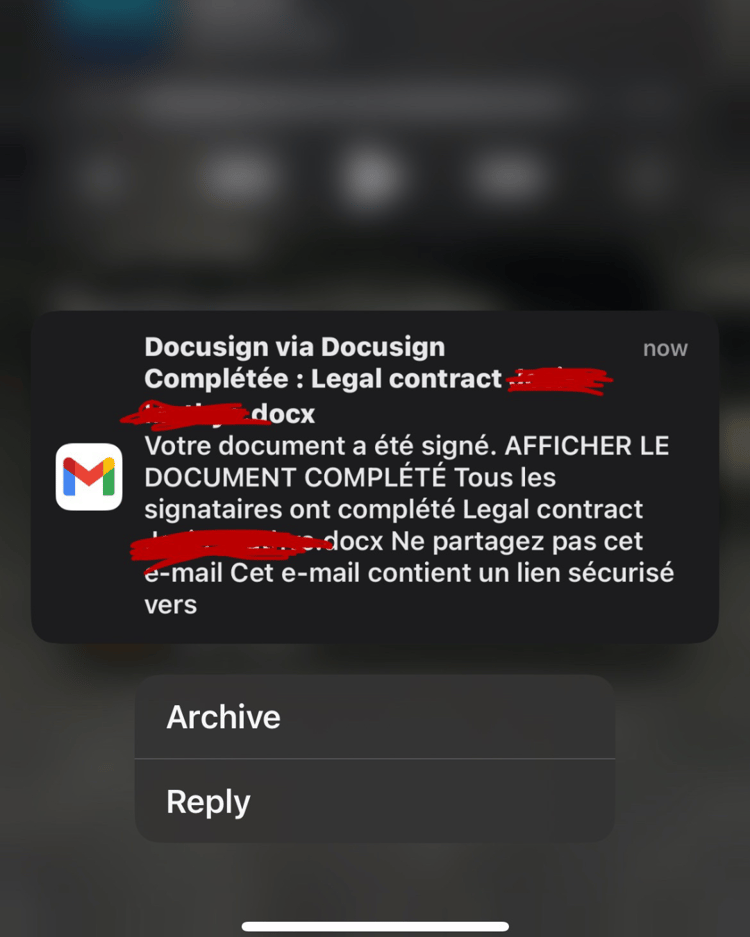
Task: Reply to the Docusign email
Action: tap(375, 801)
